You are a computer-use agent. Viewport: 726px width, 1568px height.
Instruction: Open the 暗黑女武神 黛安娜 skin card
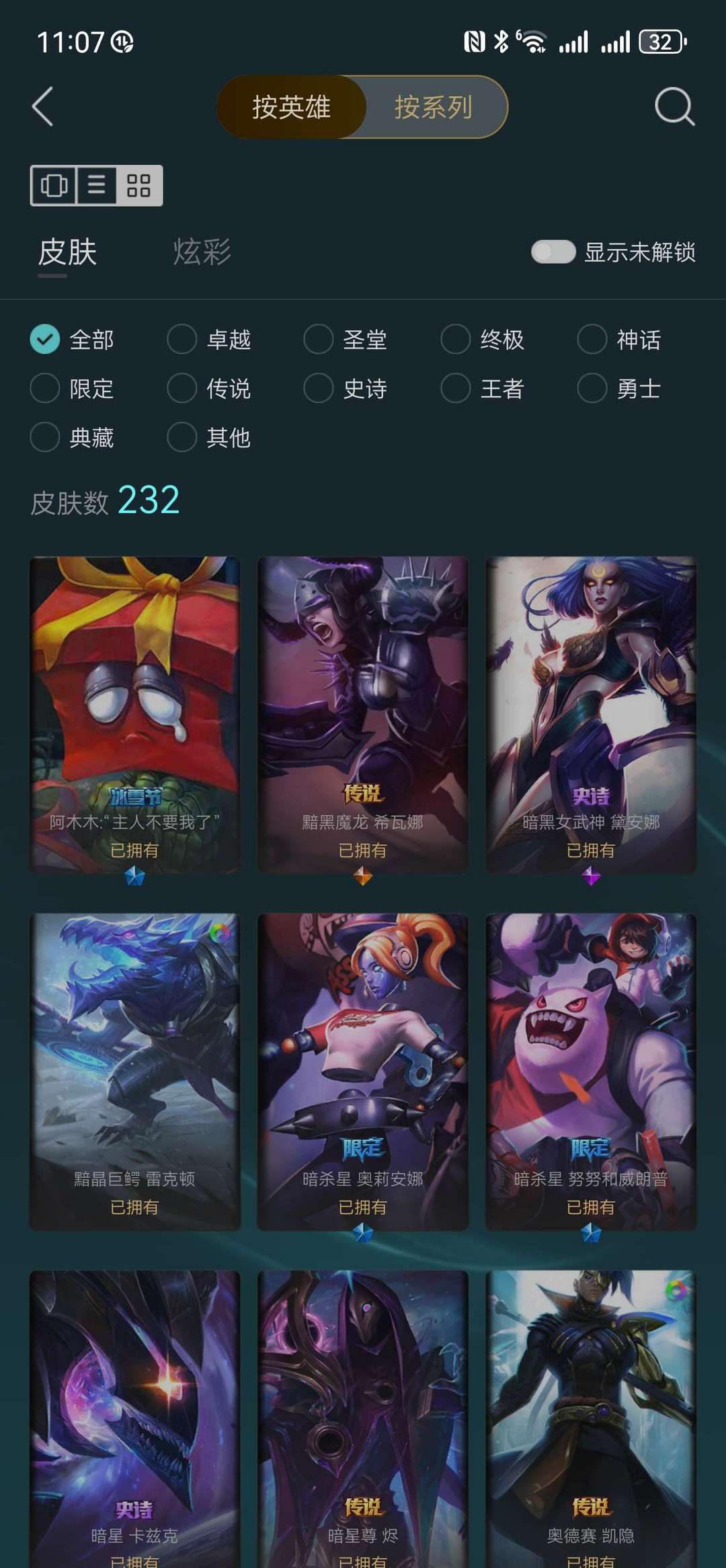point(591,715)
